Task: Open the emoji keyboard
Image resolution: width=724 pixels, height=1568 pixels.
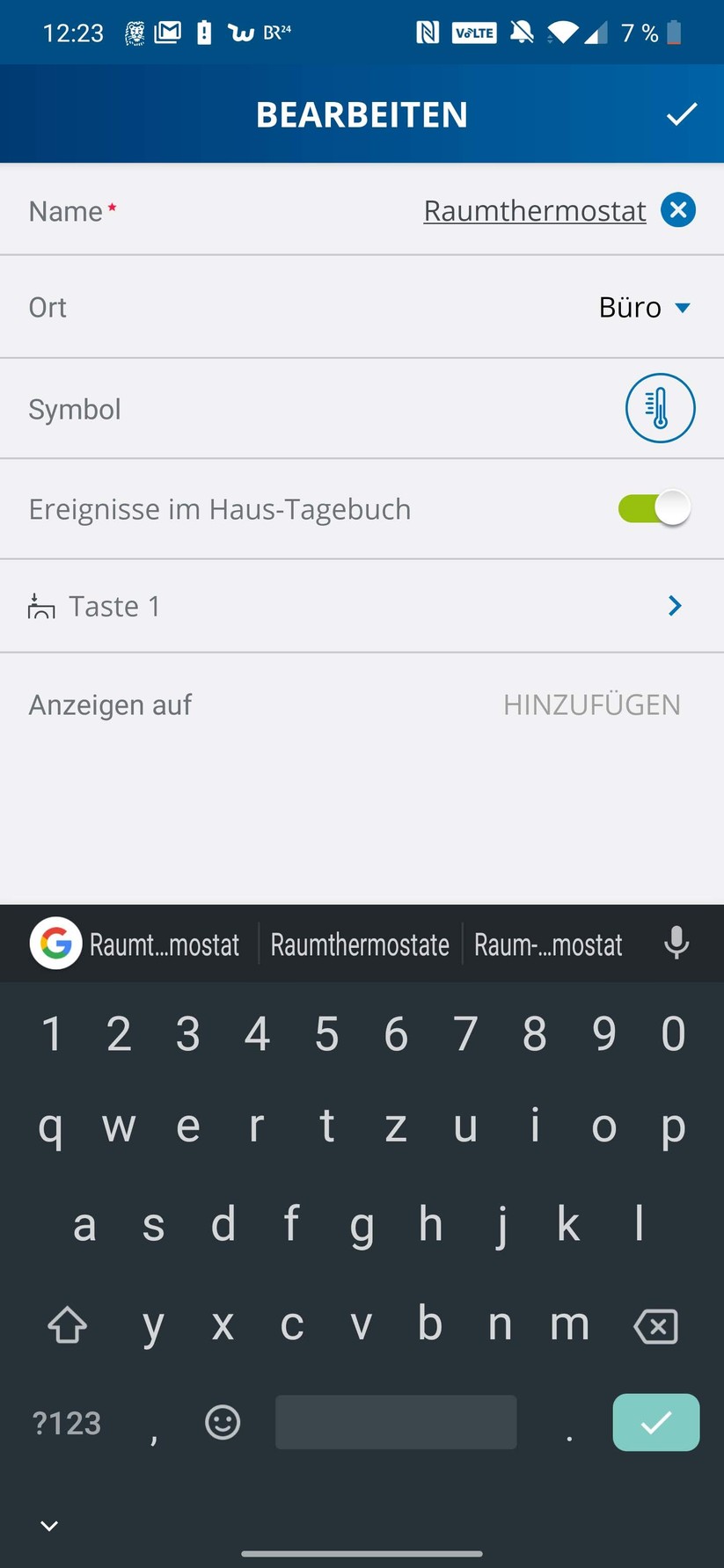Action: [222, 1422]
